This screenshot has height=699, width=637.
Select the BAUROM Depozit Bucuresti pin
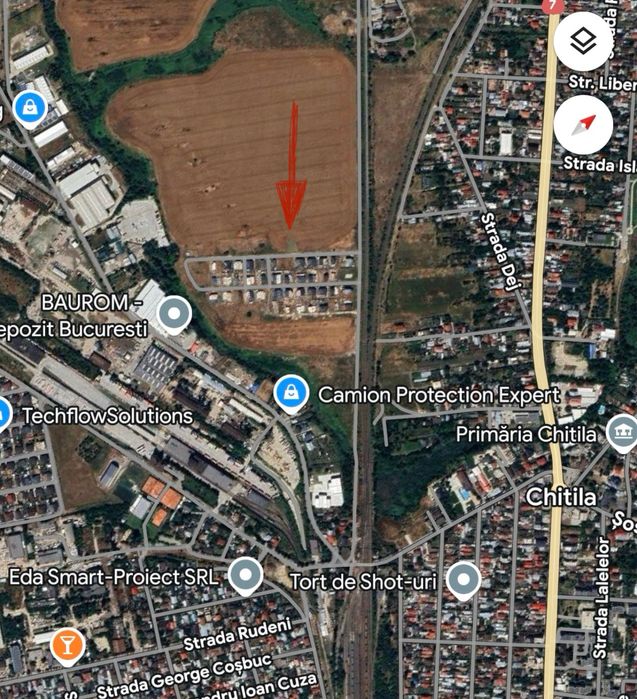pos(175,313)
